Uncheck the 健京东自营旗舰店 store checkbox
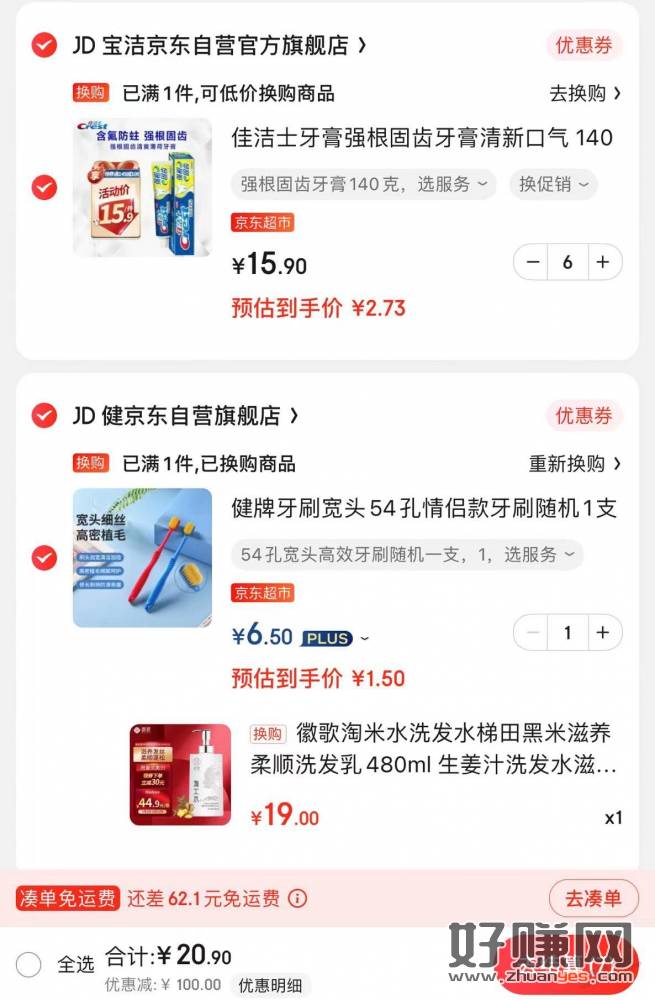 coord(44,415)
